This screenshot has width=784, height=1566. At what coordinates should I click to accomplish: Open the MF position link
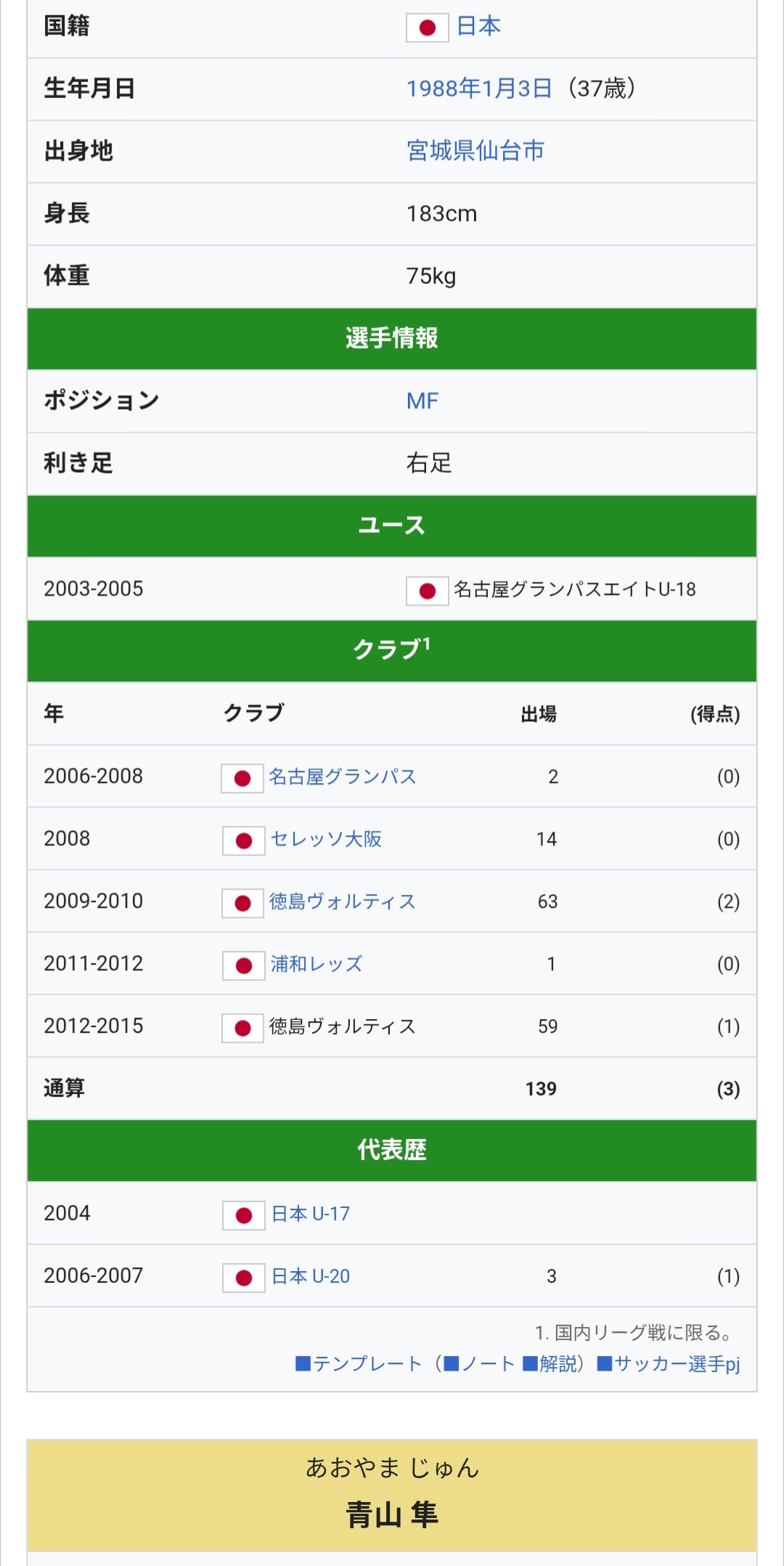click(x=422, y=401)
